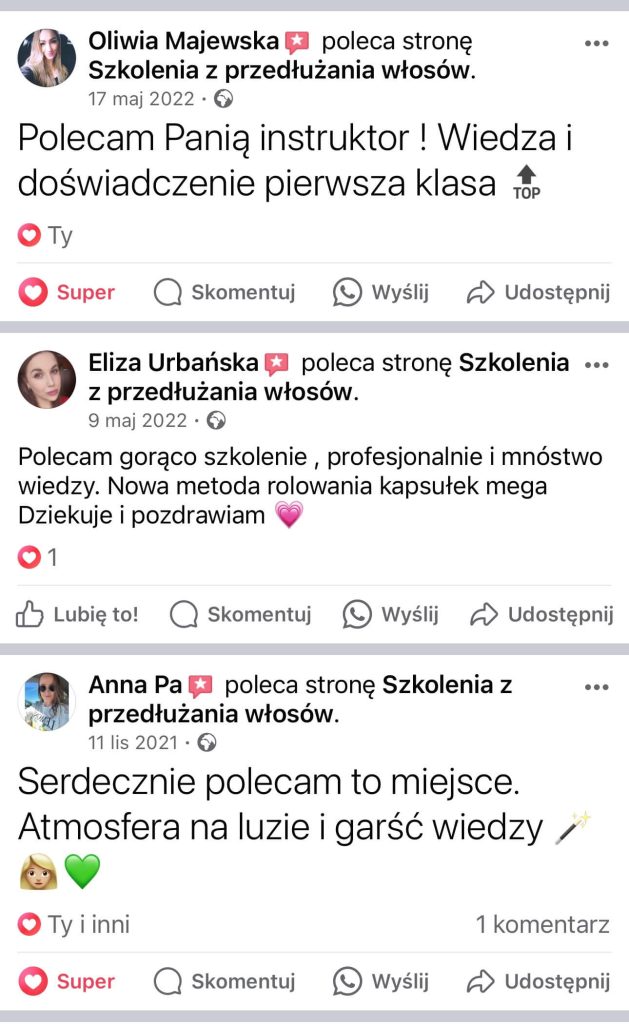Viewport: 629px width, 1024px height.
Task: Send Eliza Urbańska's post via Wyślij
Action: (391, 614)
